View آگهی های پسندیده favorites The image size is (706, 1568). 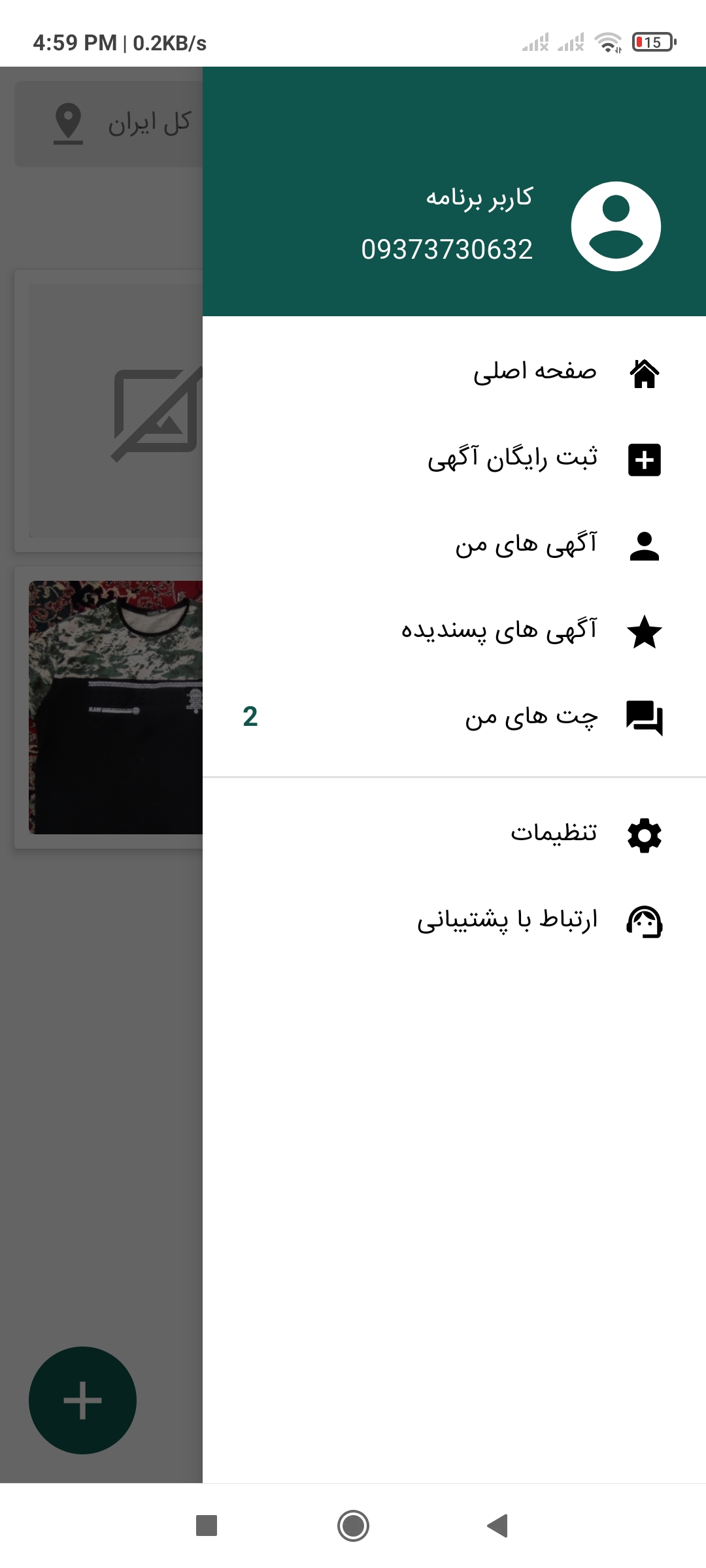(499, 631)
